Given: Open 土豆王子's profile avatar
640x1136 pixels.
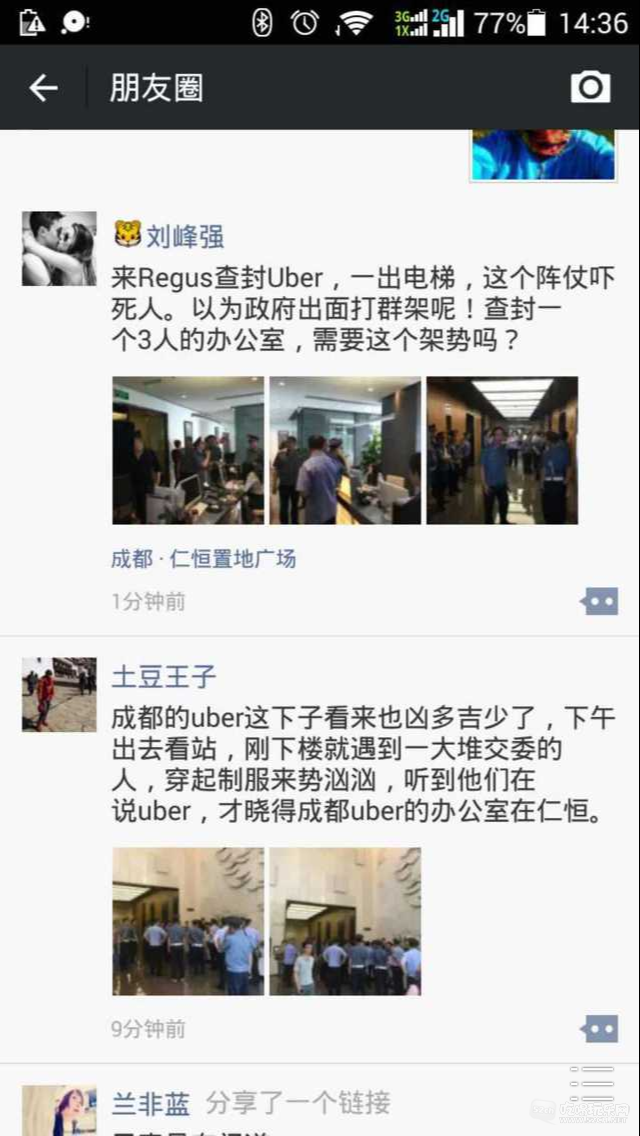Looking at the screenshot, I should [59, 694].
